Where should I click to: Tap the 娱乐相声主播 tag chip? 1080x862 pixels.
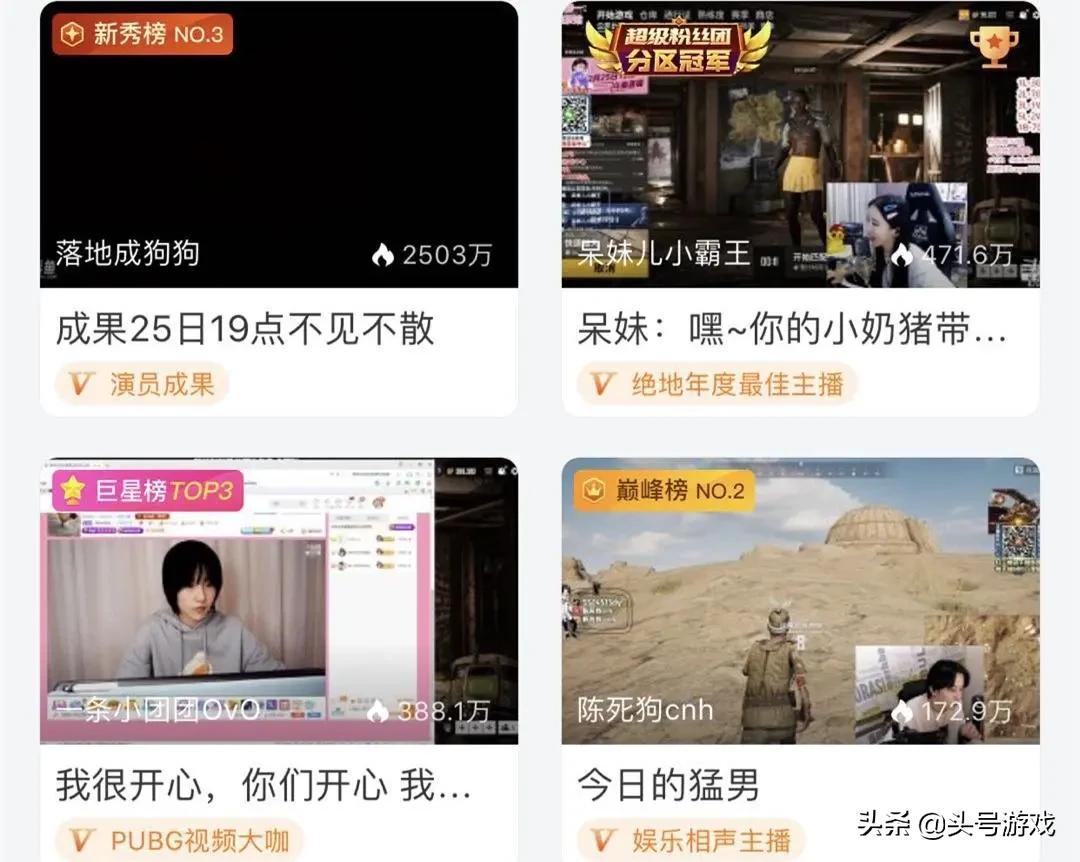[691, 840]
